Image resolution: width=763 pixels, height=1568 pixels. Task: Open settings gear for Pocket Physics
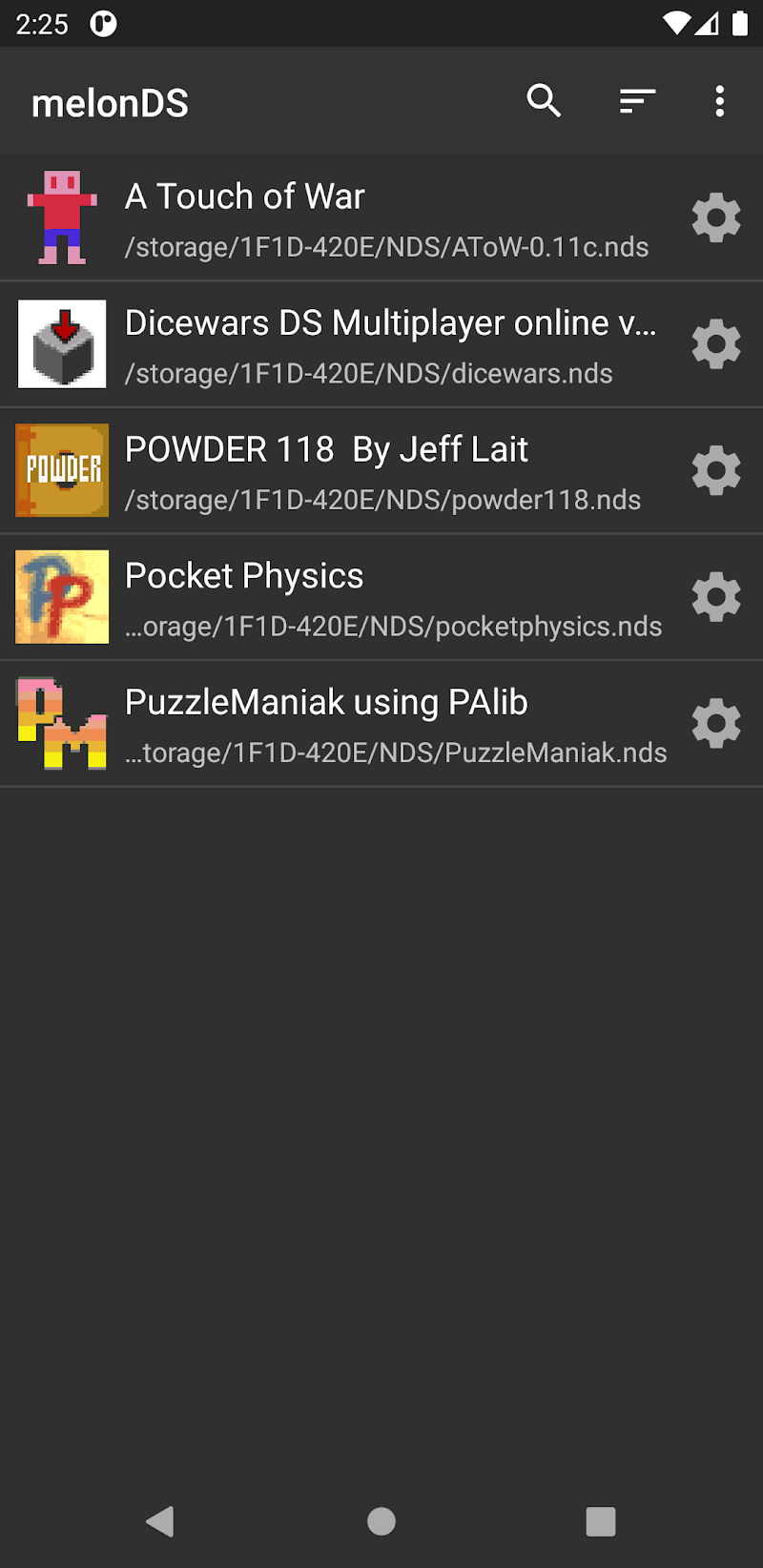click(716, 597)
